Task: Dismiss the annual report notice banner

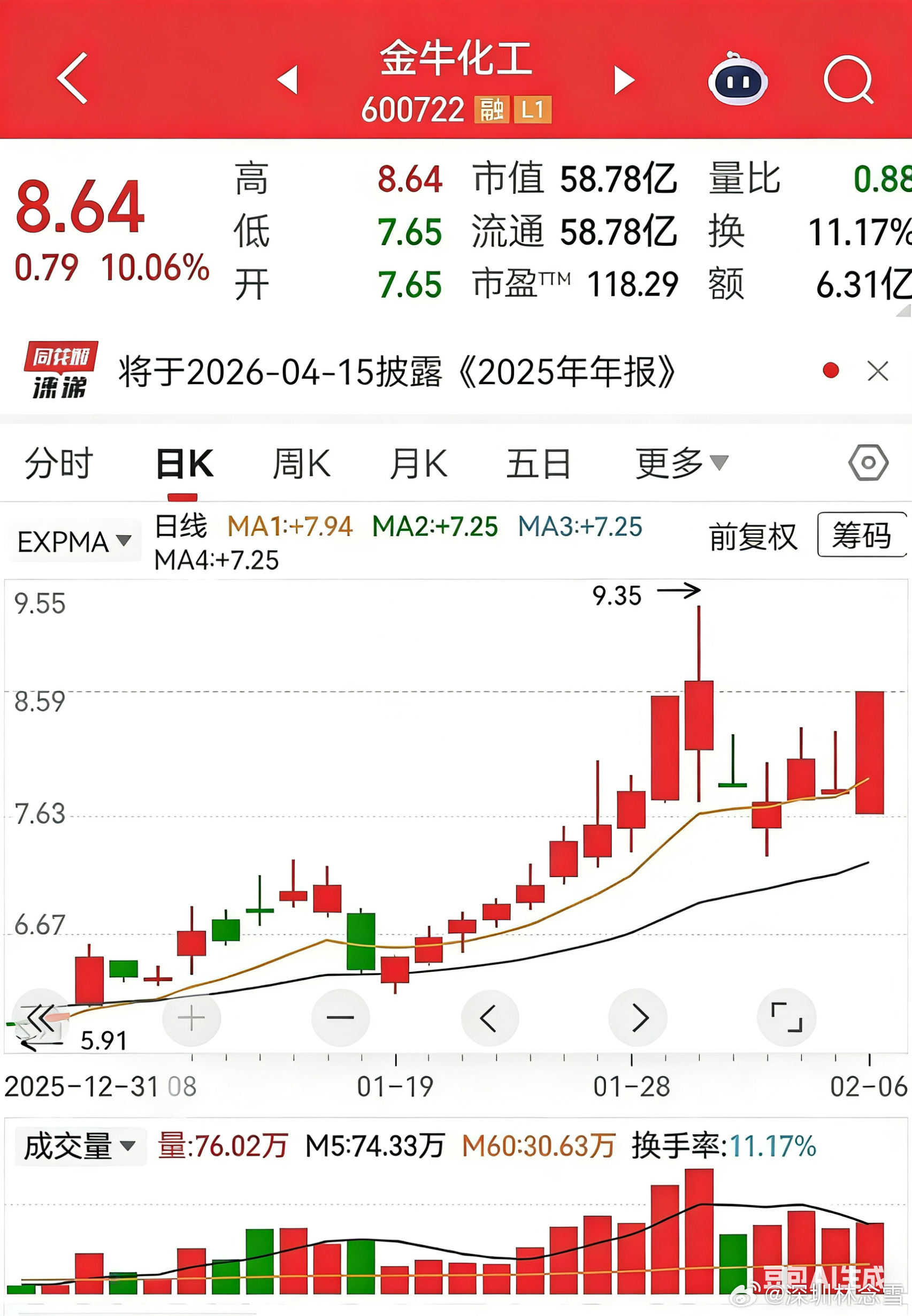Action: point(877,371)
